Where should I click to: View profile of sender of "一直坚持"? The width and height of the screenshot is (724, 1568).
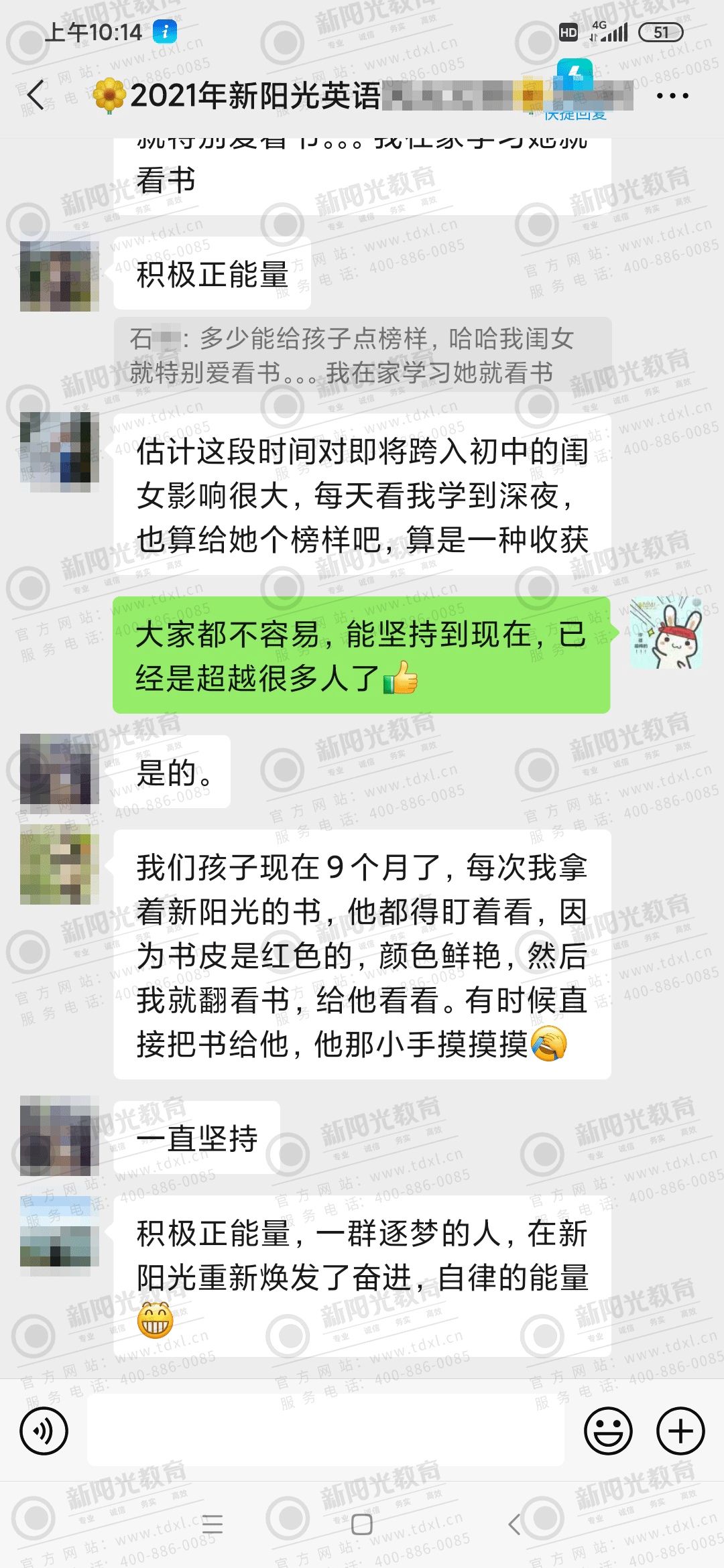[59, 1136]
